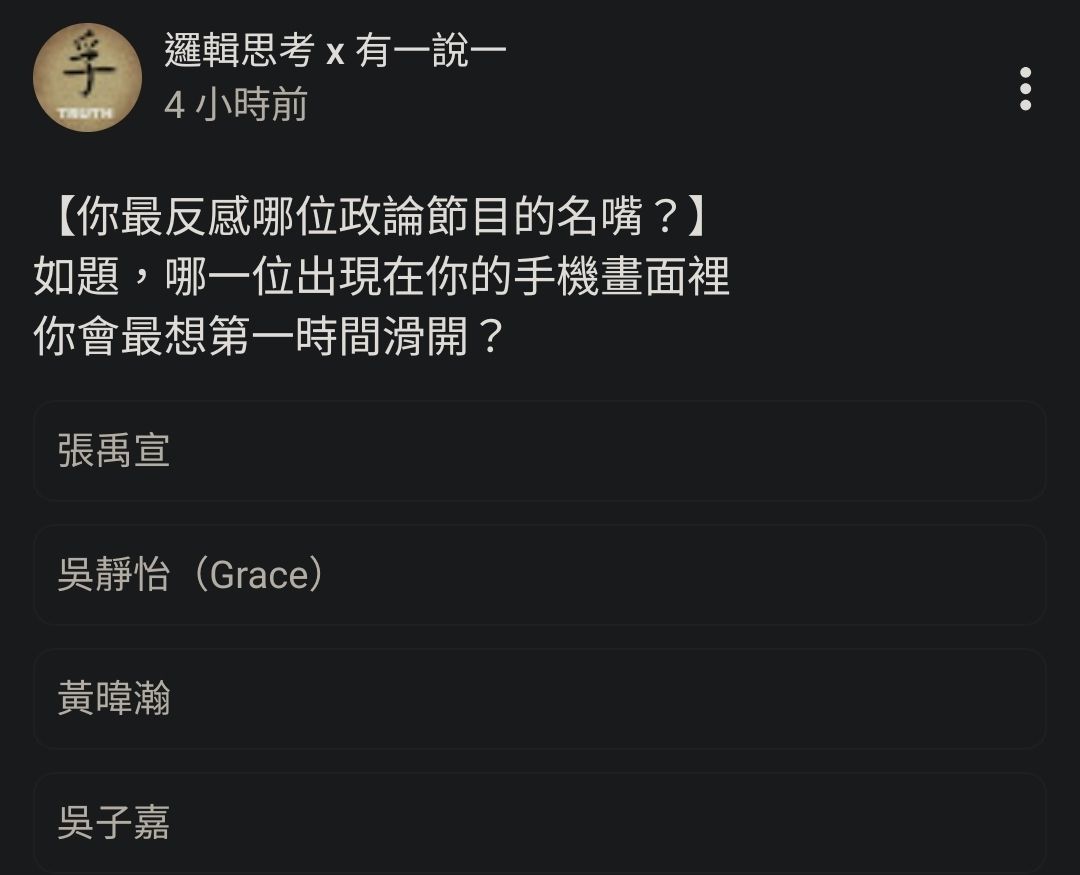Open the 邏輯思考 x 有一說一 channel avatar
Screen dimensions: 1080x875
(x=87, y=77)
